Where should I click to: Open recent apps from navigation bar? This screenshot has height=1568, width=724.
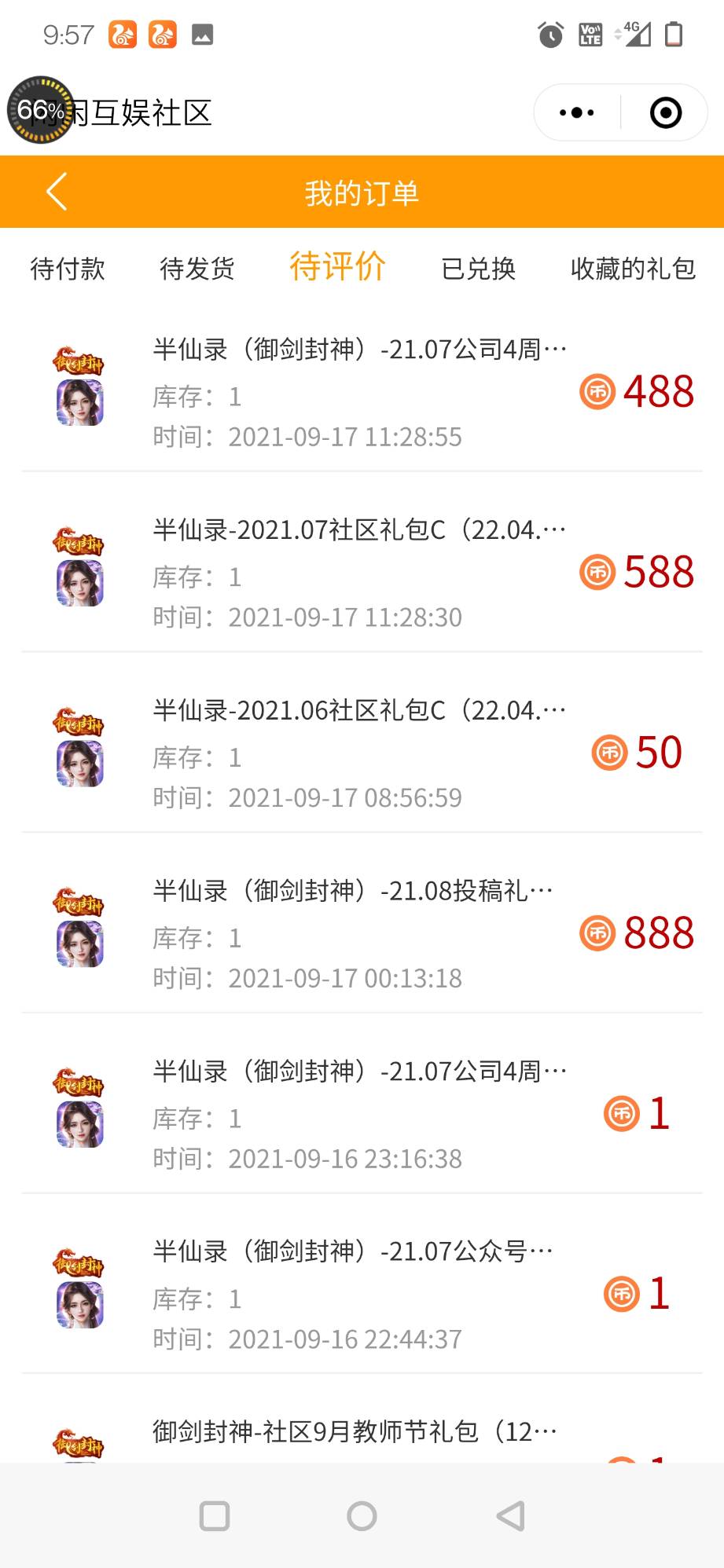click(x=215, y=1516)
